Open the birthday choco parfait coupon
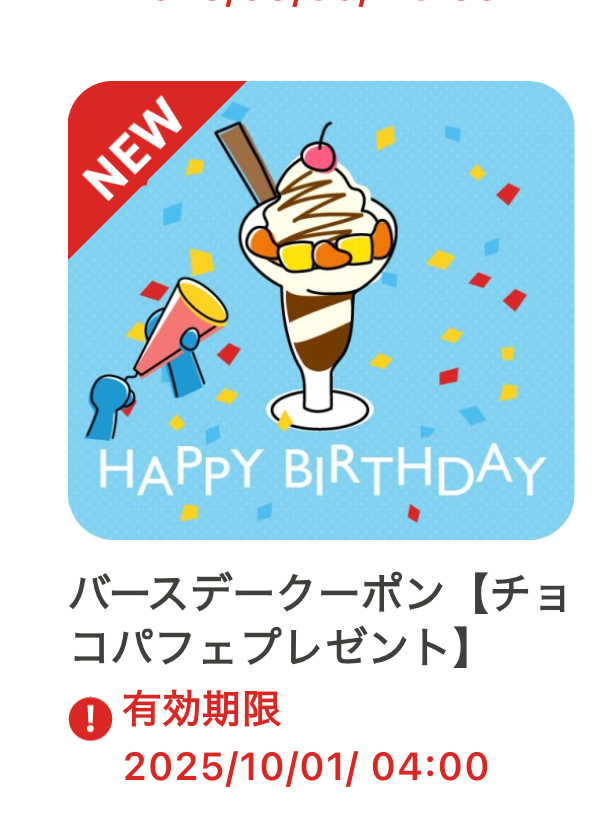611x839 pixels. (320, 311)
